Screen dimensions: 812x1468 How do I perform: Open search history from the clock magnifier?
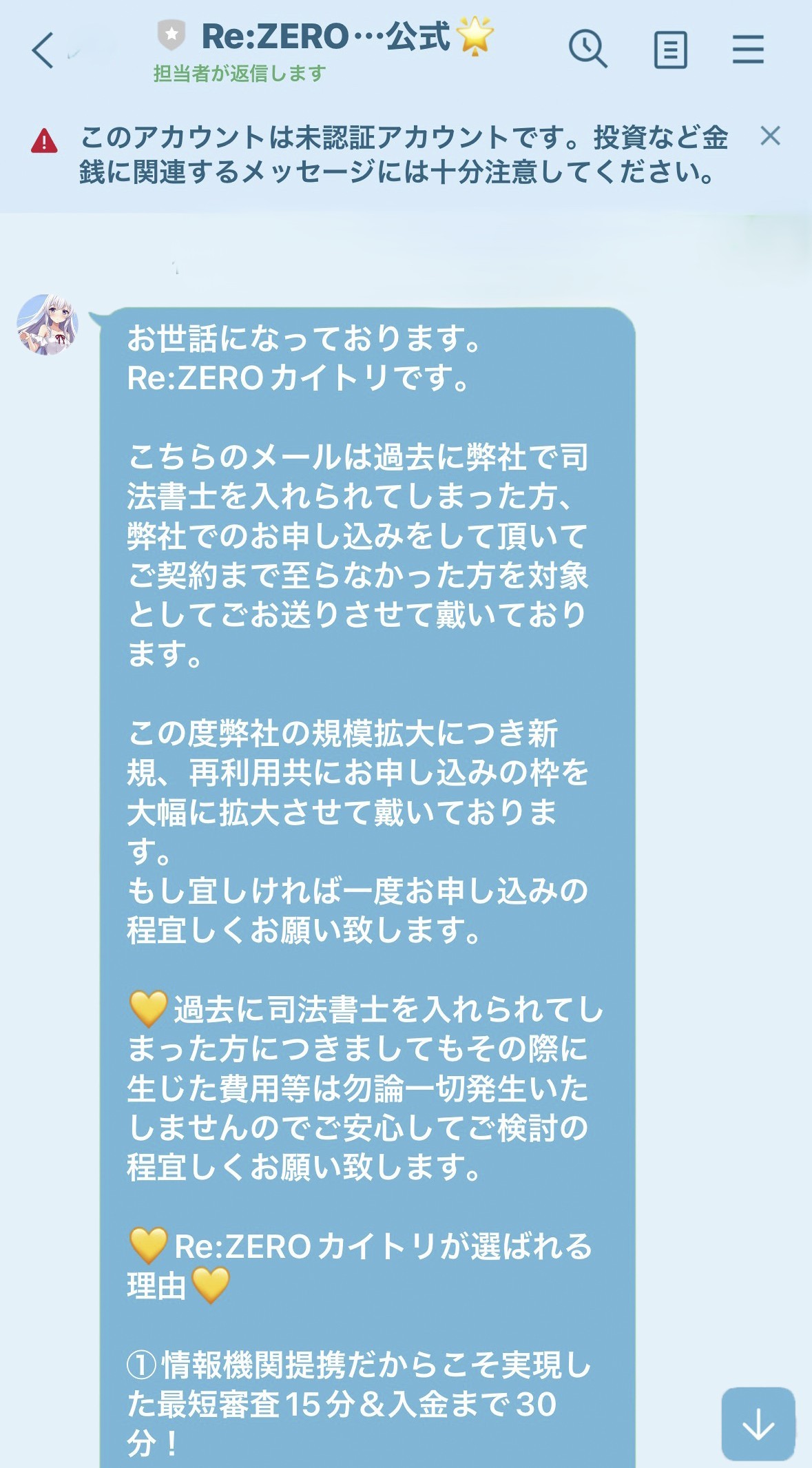(587, 47)
